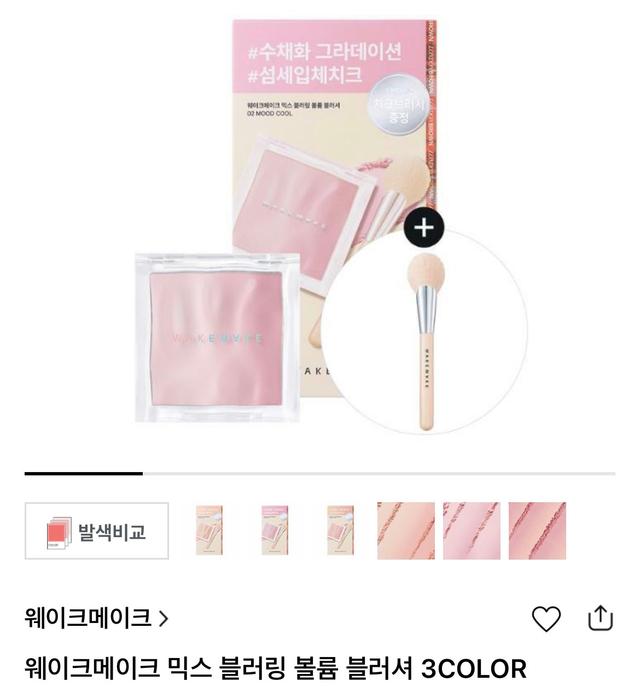Screen dimensions: 640x686
Task: View the light pink swatch texture thumbnail
Action: click(x=471, y=531)
